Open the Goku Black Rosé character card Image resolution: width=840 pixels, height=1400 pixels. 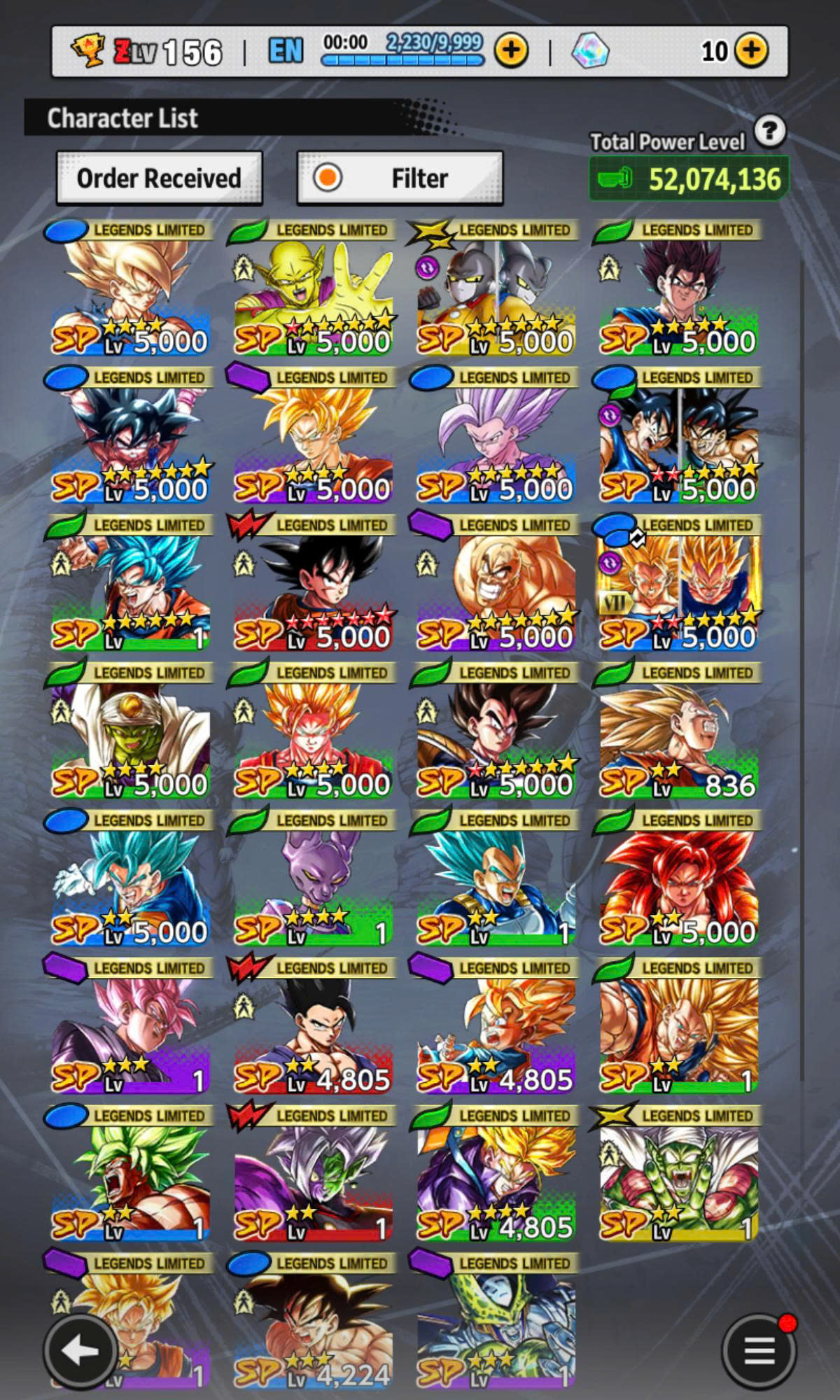coord(129,1025)
